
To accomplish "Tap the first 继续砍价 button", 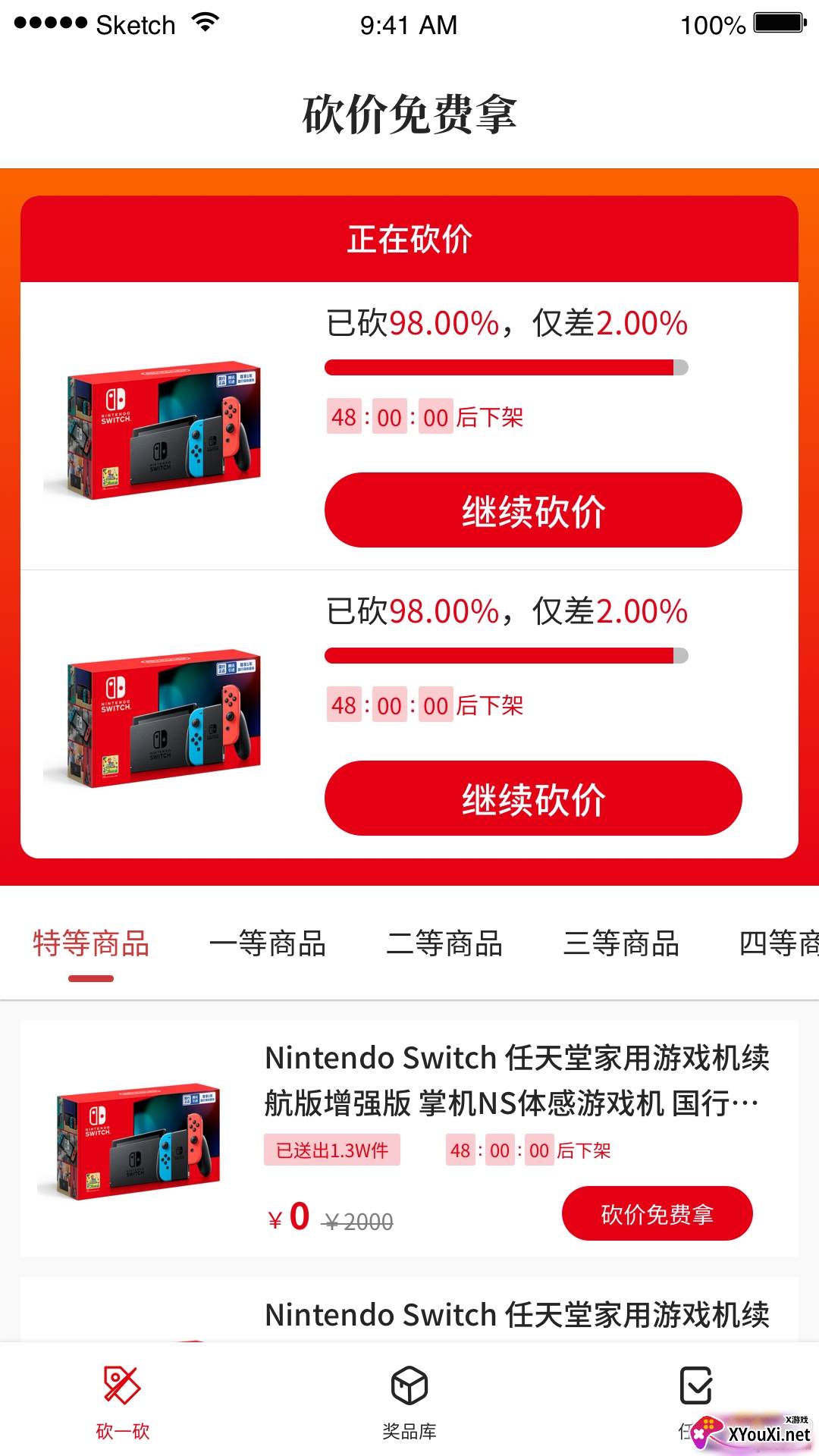I will [x=533, y=510].
